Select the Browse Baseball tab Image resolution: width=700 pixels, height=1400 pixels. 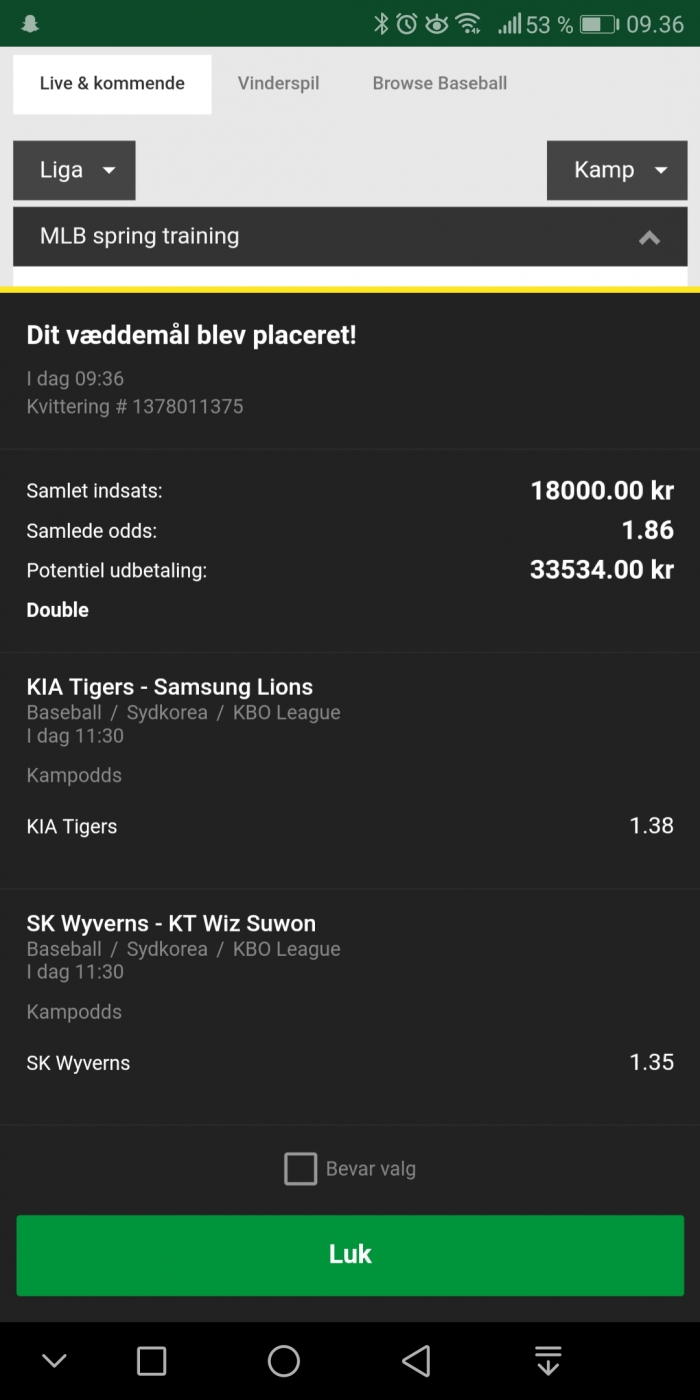point(440,84)
